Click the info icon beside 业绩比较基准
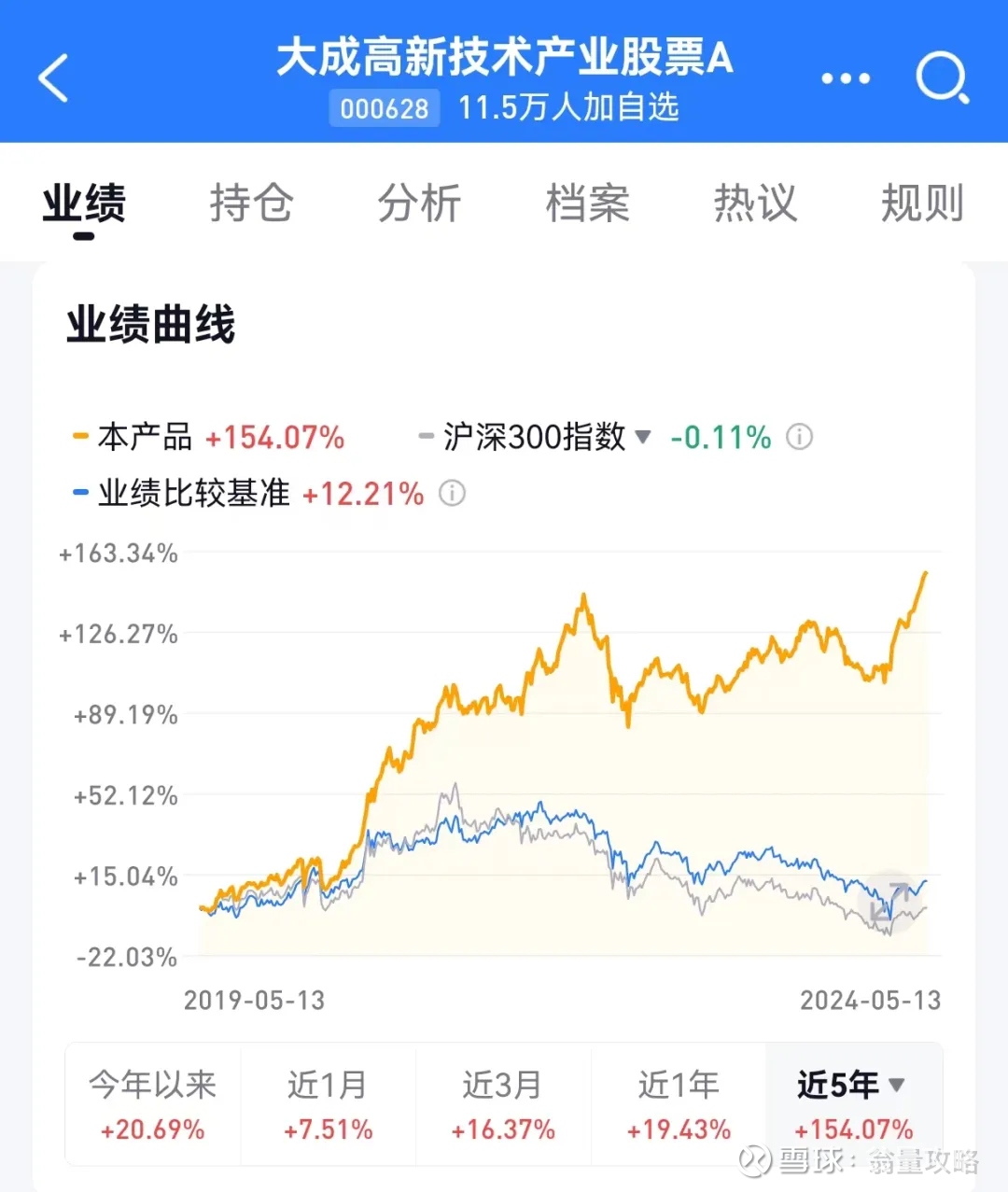Image resolution: width=1008 pixels, height=1192 pixels. coord(452,493)
